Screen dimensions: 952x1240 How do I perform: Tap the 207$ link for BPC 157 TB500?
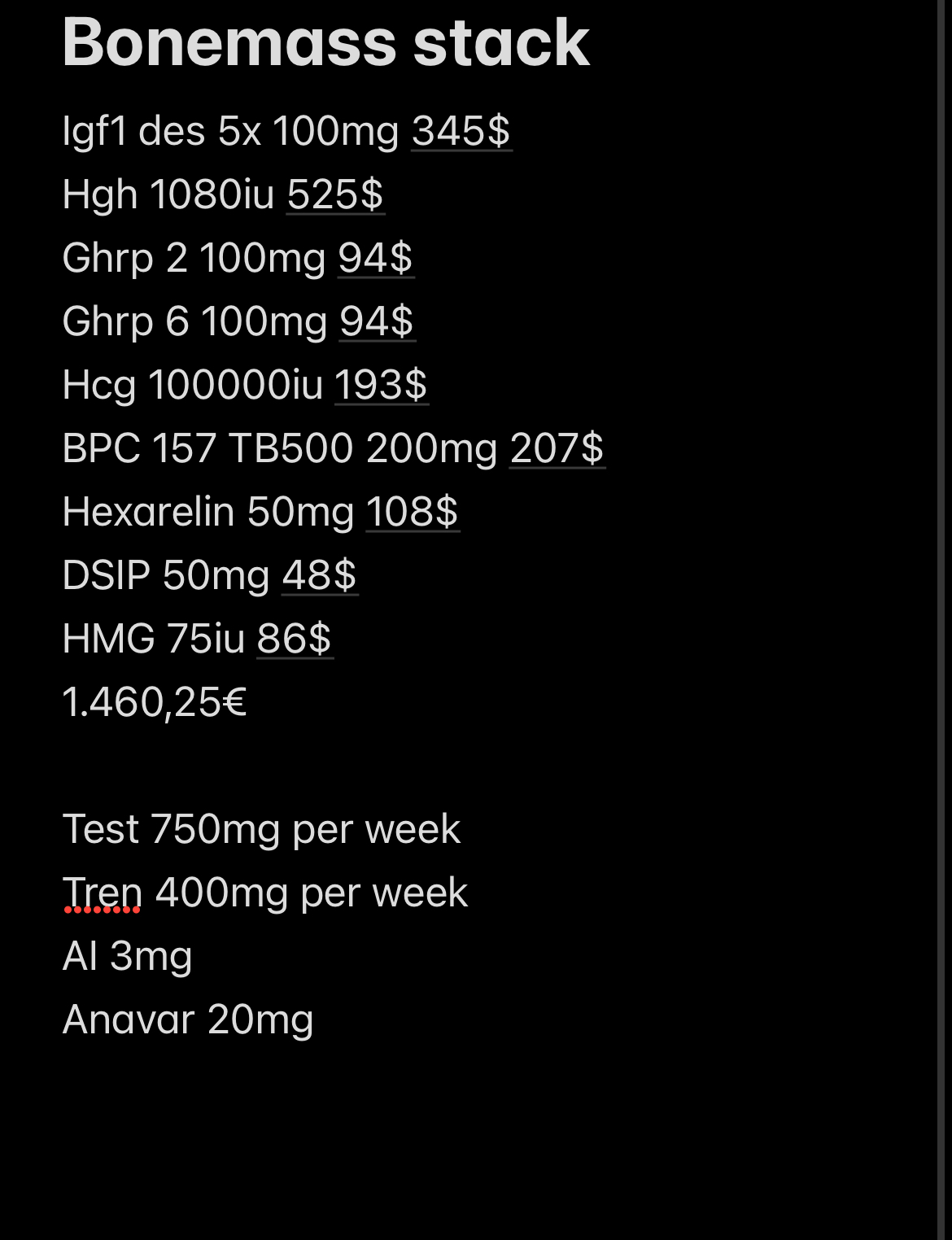[x=557, y=448]
